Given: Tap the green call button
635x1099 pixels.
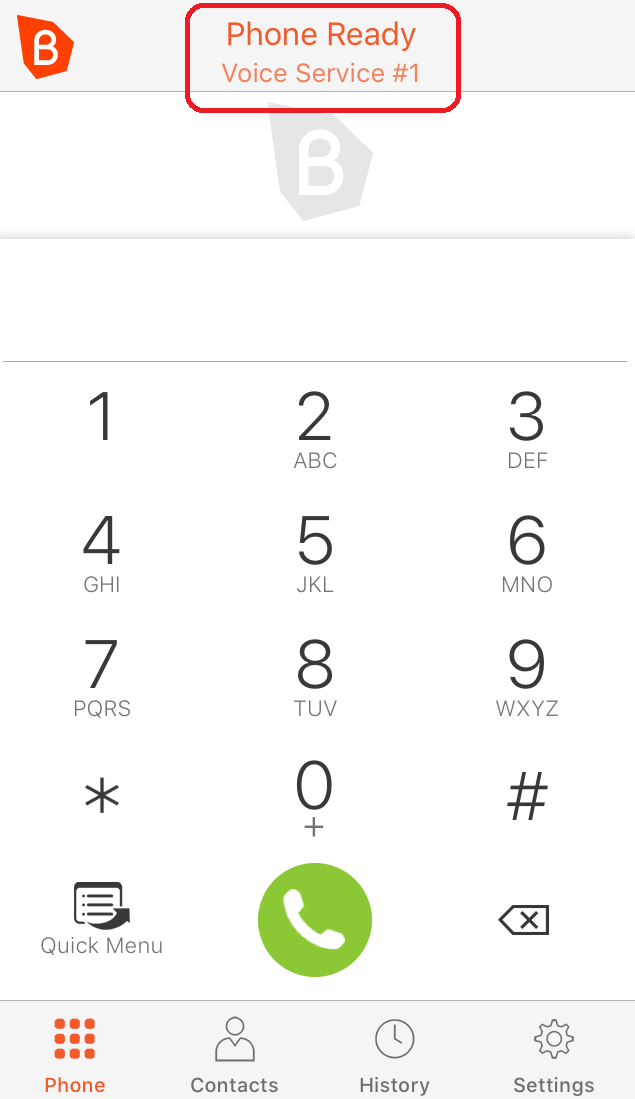Looking at the screenshot, I should 315,920.
